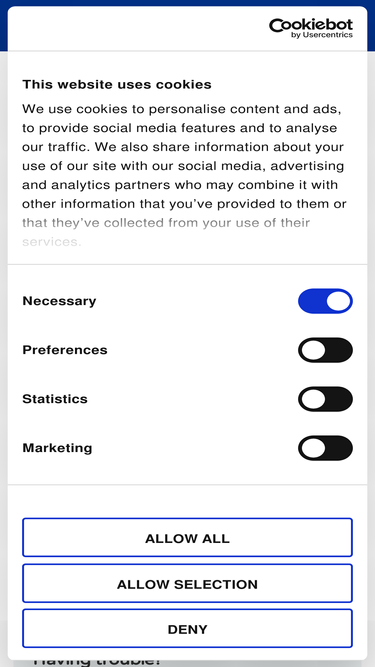
Task: Enable the Marketing cookies toggle
Action: click(325, 448)
